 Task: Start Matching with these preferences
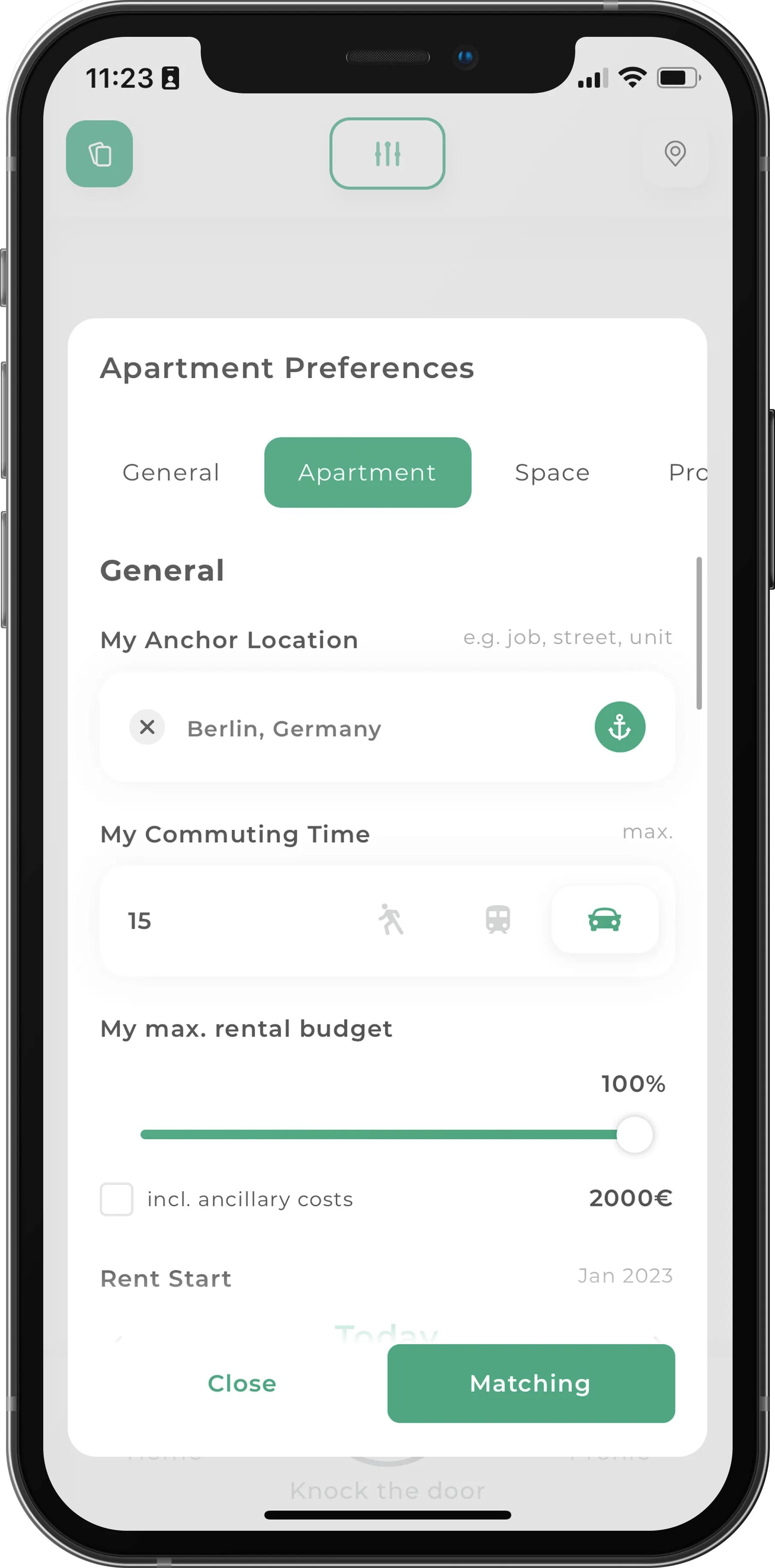click(x=531, y=1383)
